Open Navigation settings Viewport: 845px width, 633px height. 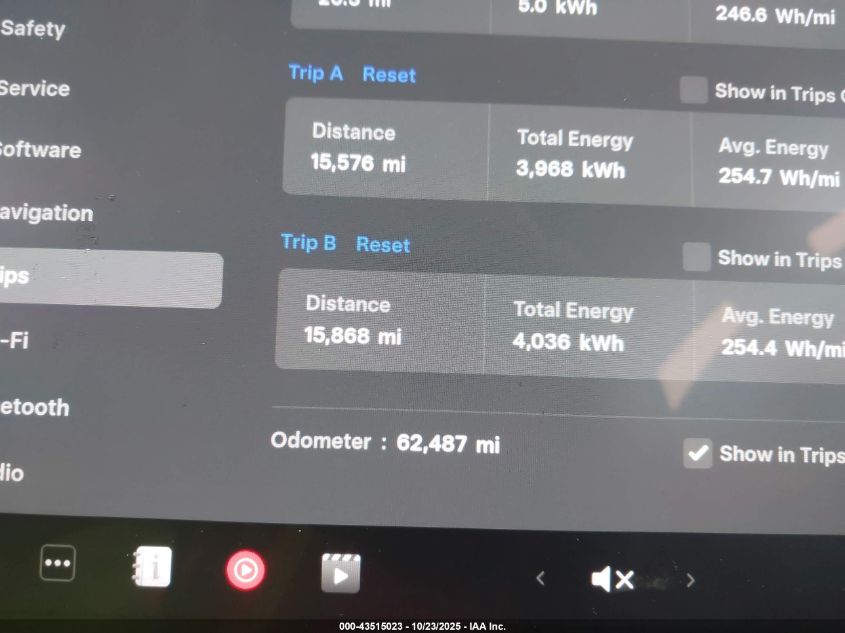click(x=46, y=213)
